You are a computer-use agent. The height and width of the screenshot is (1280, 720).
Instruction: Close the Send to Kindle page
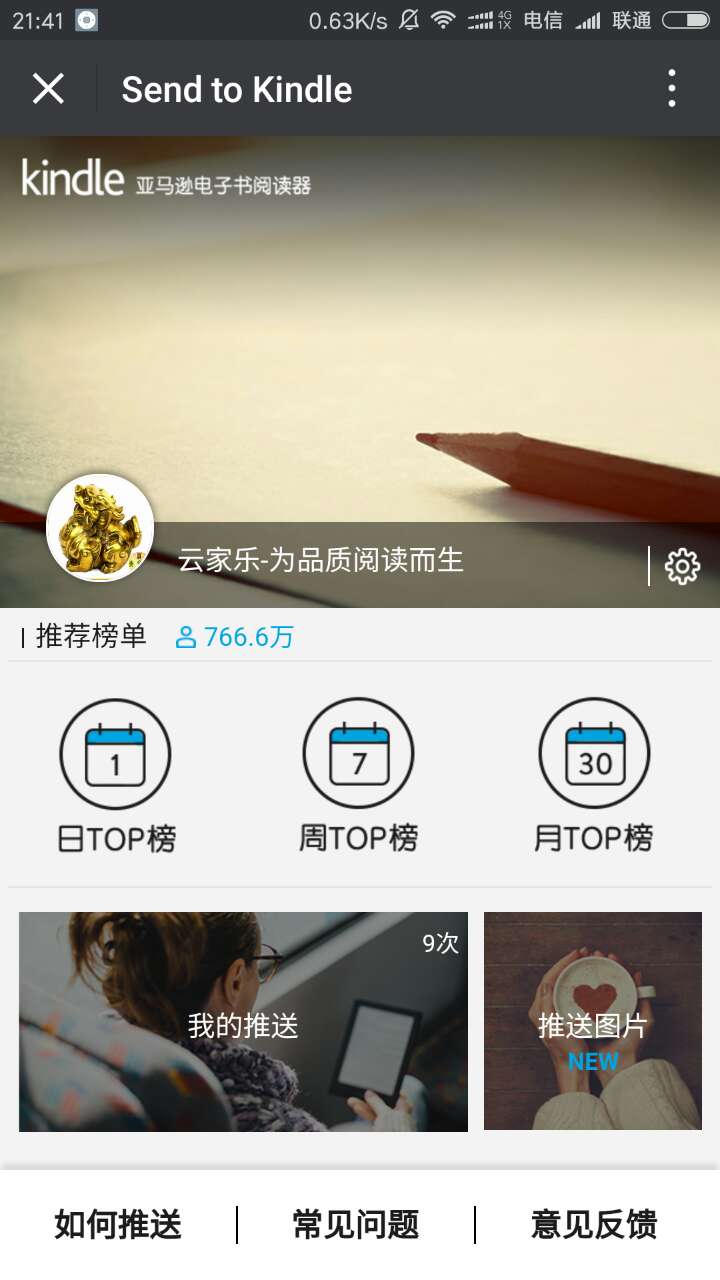tap(48, 89)
